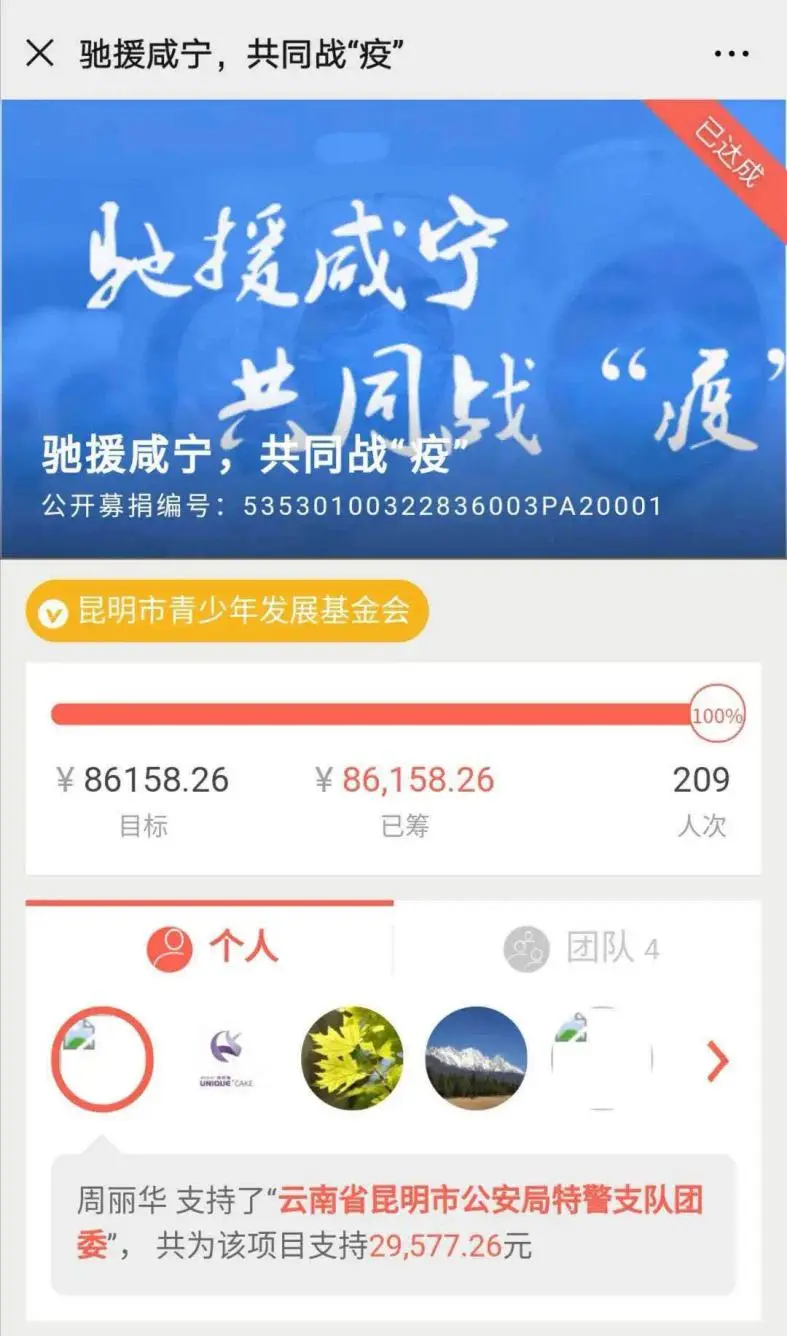The image size is (787, 1336).
Task: Select the red-circled first donor avatar
Action: click(102, 1059)
